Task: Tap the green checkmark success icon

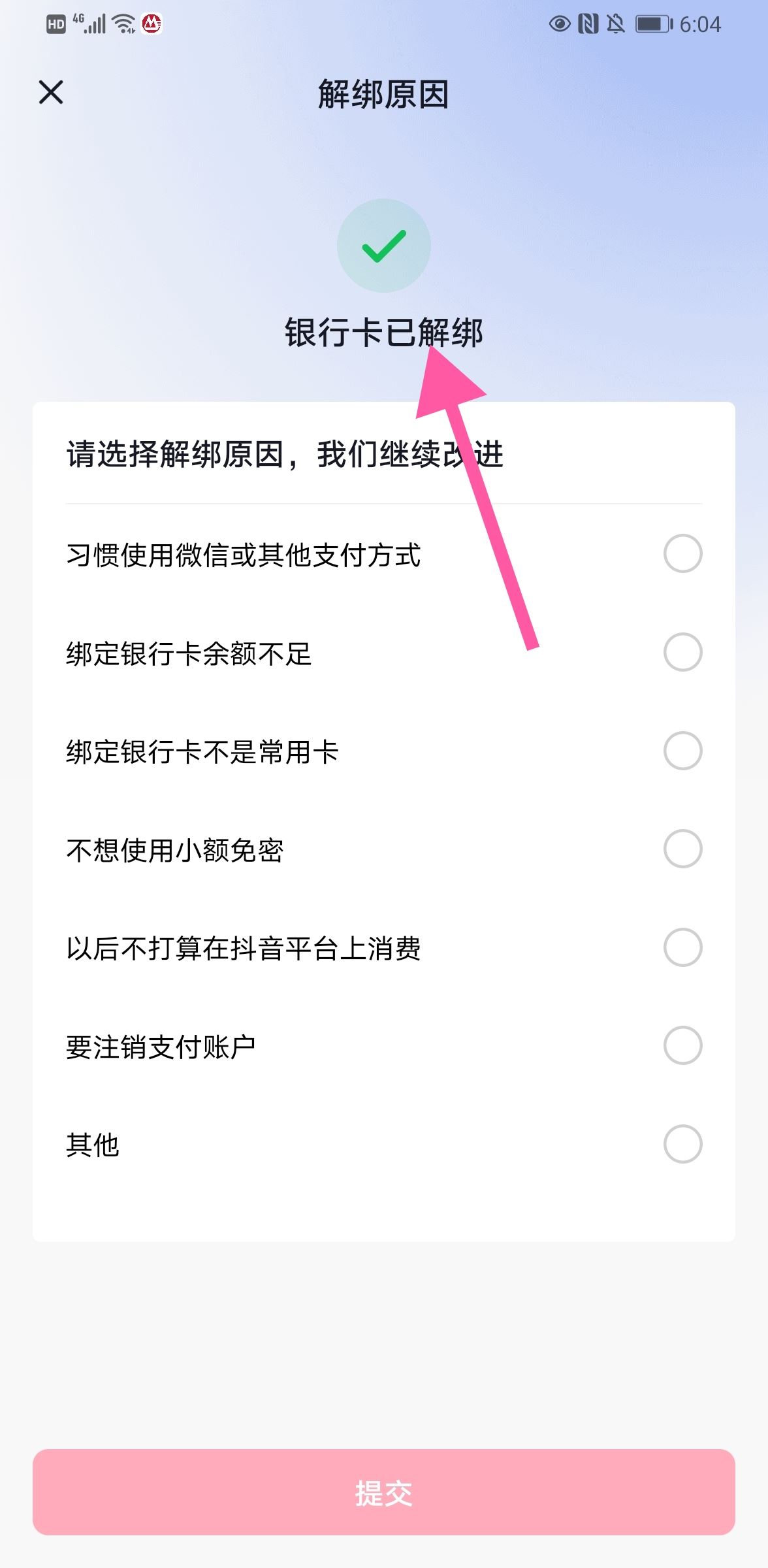Action: pyautogui.click(x=383, y=246)
